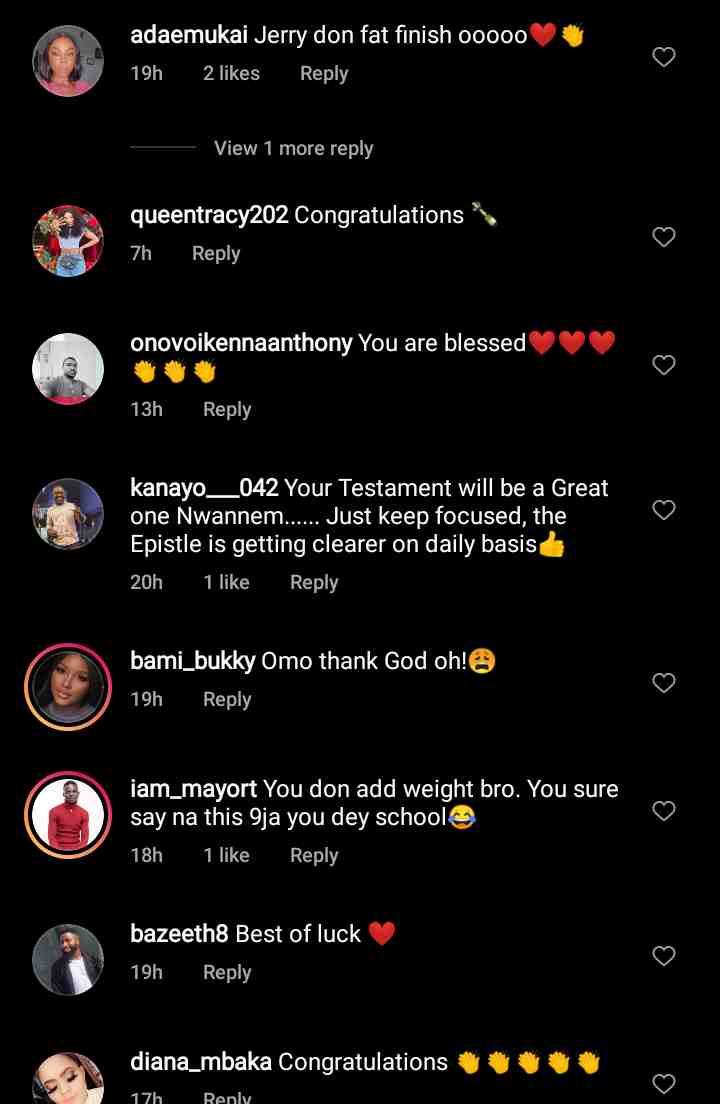Image resolution: width=720 pixels, height=1104 pixels.
Task: Reply to onovoikennaanthony's comment
Action: click(x=227, y=409)
